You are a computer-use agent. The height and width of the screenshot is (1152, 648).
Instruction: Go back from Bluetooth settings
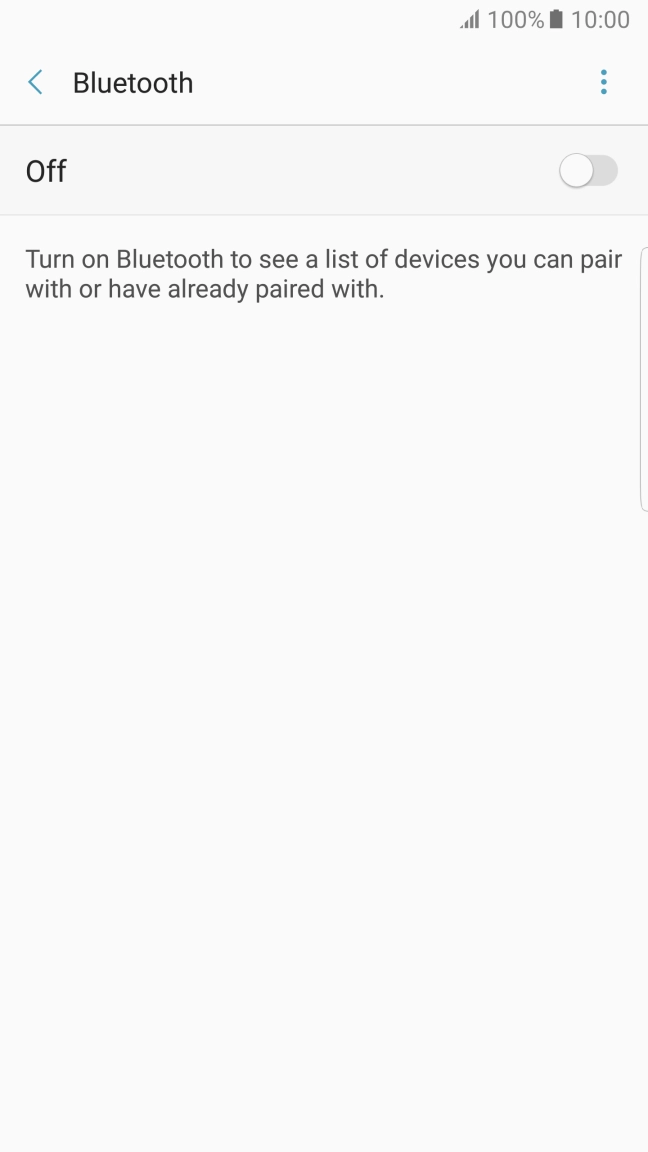point(36,83)
